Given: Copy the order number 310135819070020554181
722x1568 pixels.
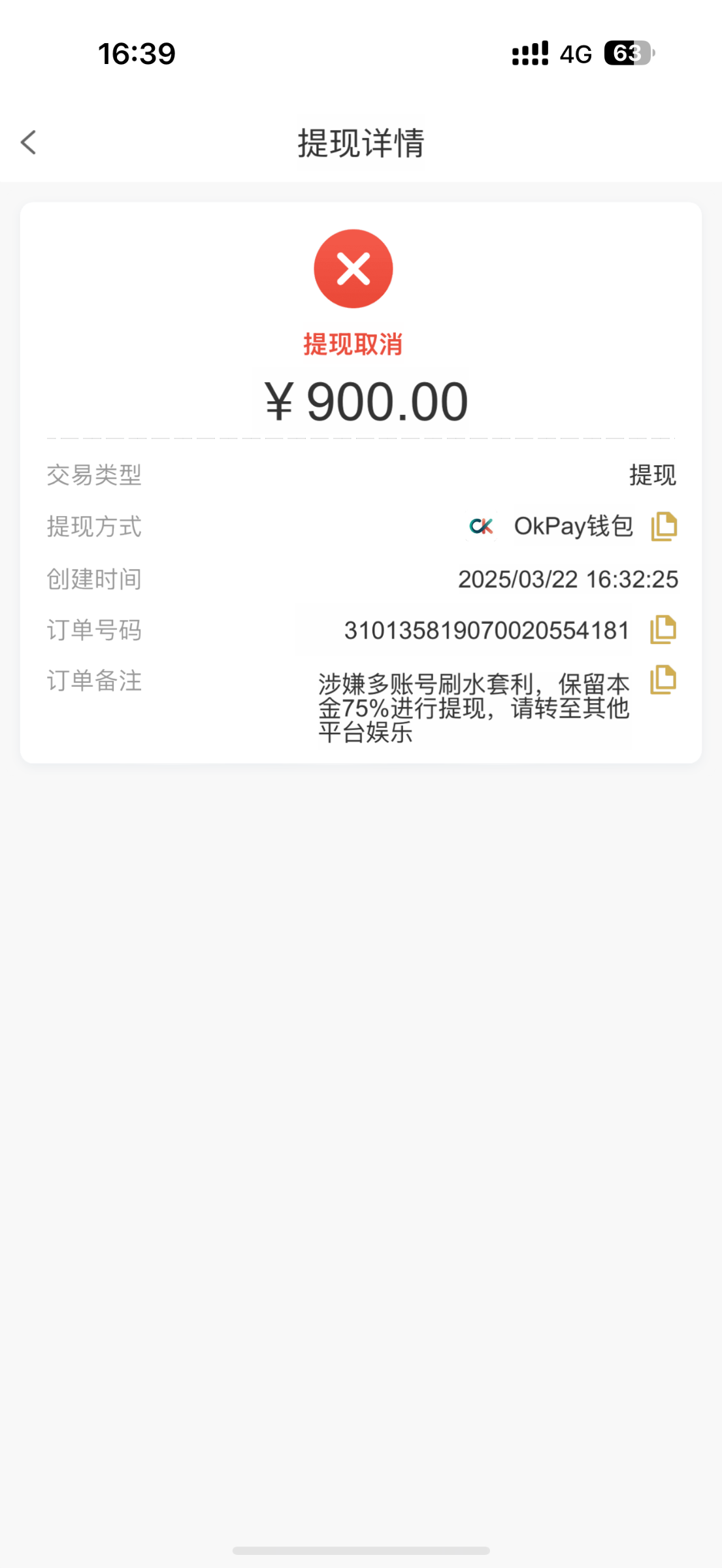Looking at the screenshot, I should click(663, 630).
